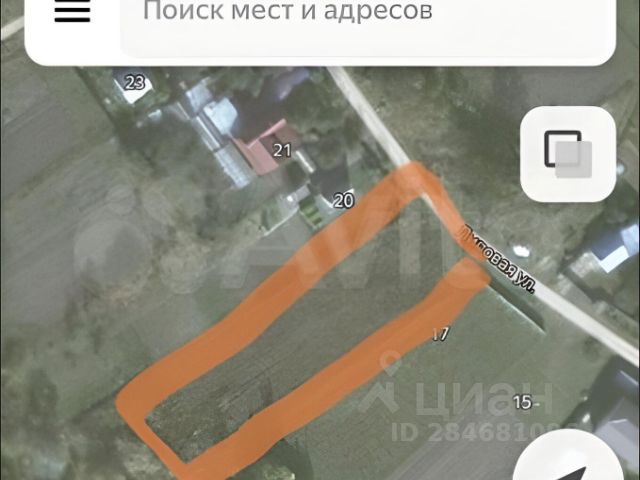
Task: Tap the 'Поиск мест и адресов' search field
Action: [366, 14]
